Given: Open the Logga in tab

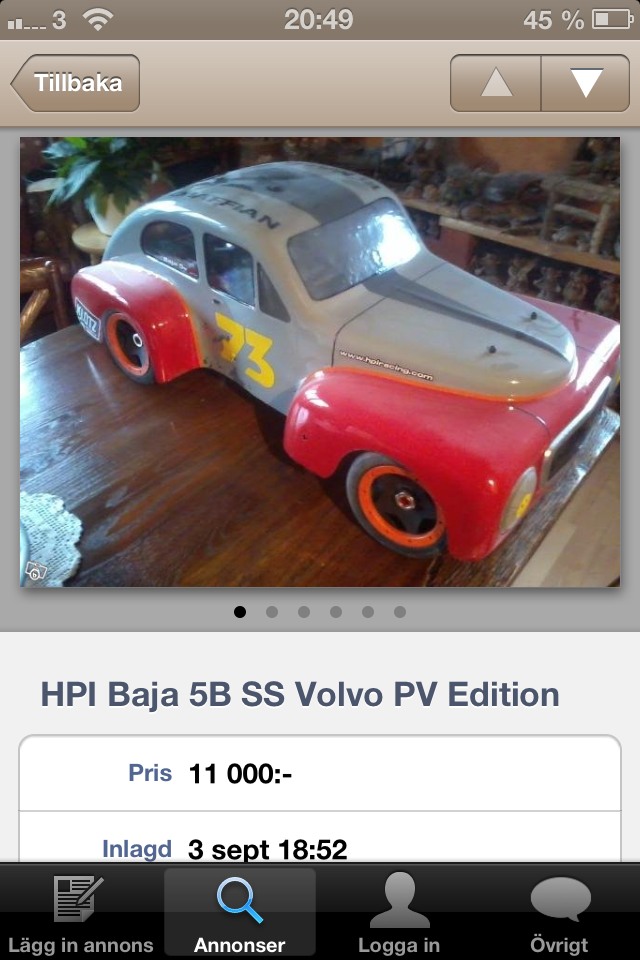Looking at the screenshot, I should (x=399, y=912).
